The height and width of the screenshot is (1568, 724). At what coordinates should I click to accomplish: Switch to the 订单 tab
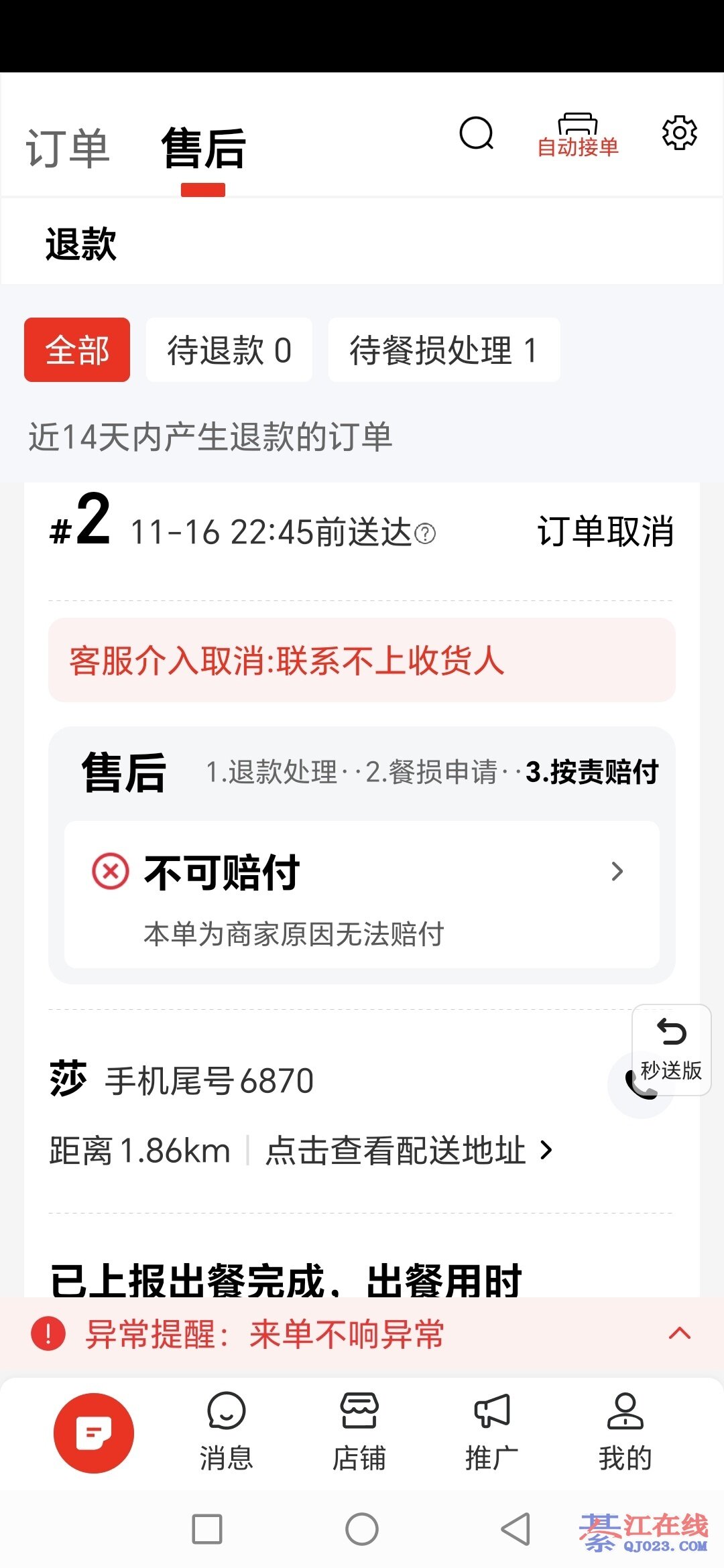(68, 148)
